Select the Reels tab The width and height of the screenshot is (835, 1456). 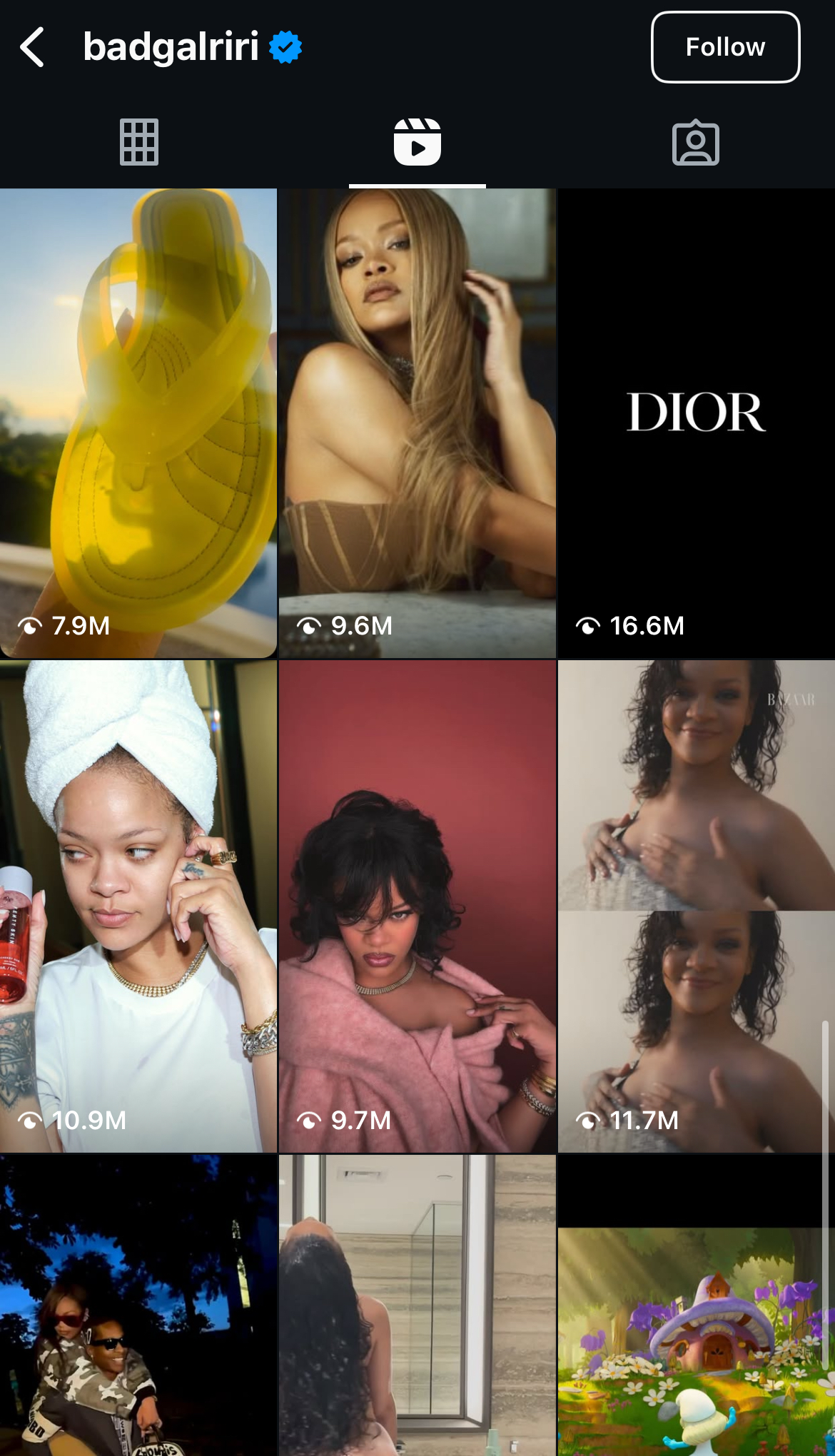pyautogui.click(x=417, y=142)
